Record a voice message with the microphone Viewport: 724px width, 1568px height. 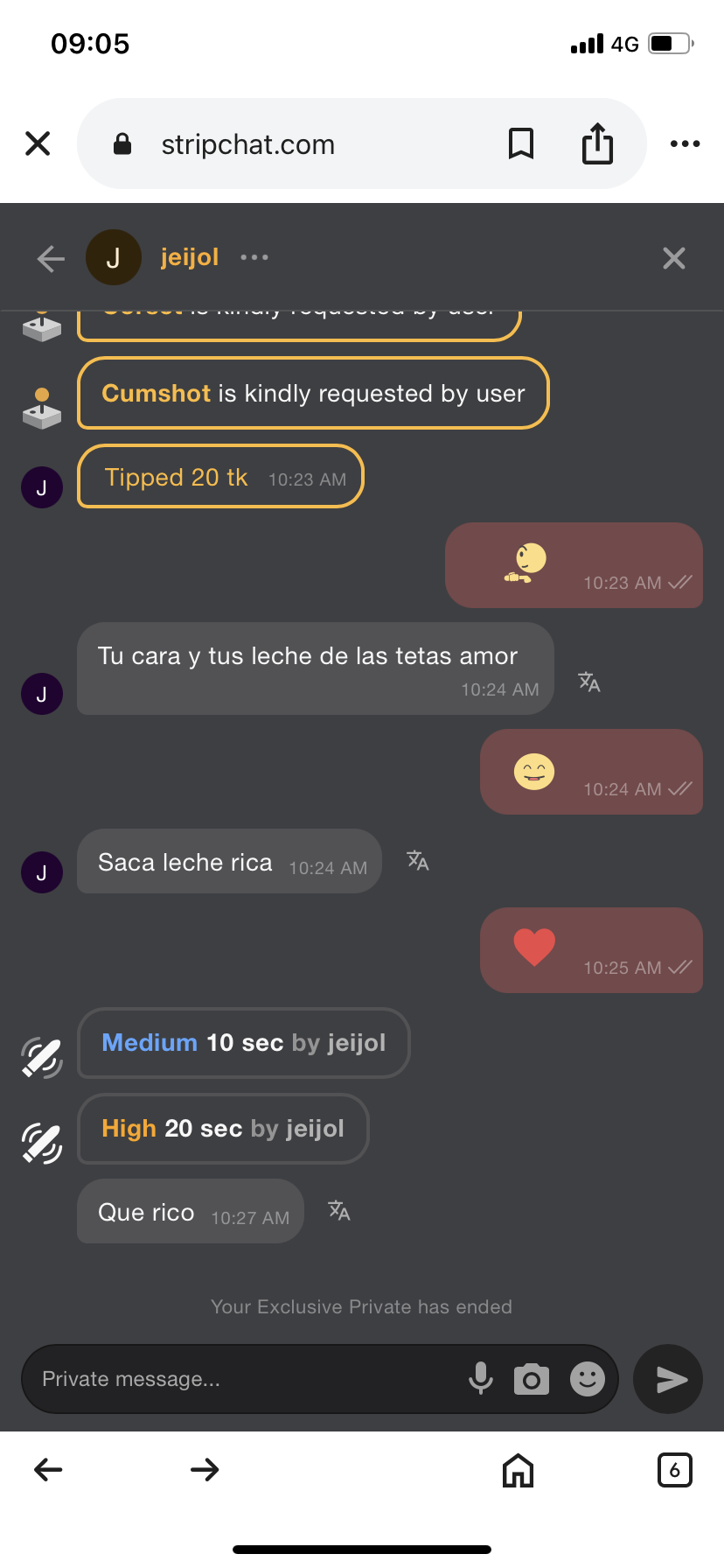click(x=480, y=1379)
